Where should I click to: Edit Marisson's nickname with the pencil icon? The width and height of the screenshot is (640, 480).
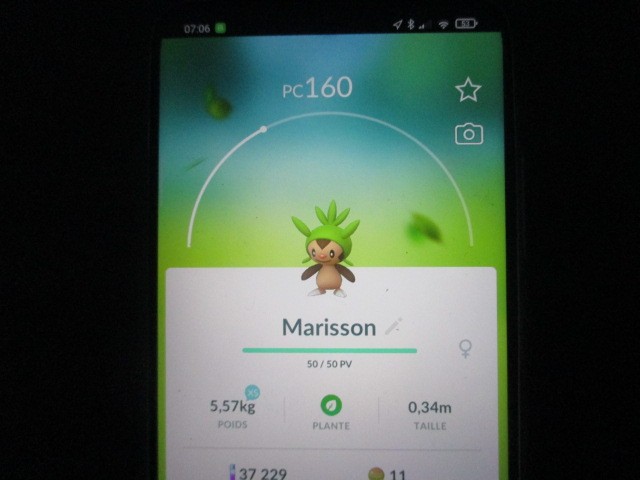393,326
